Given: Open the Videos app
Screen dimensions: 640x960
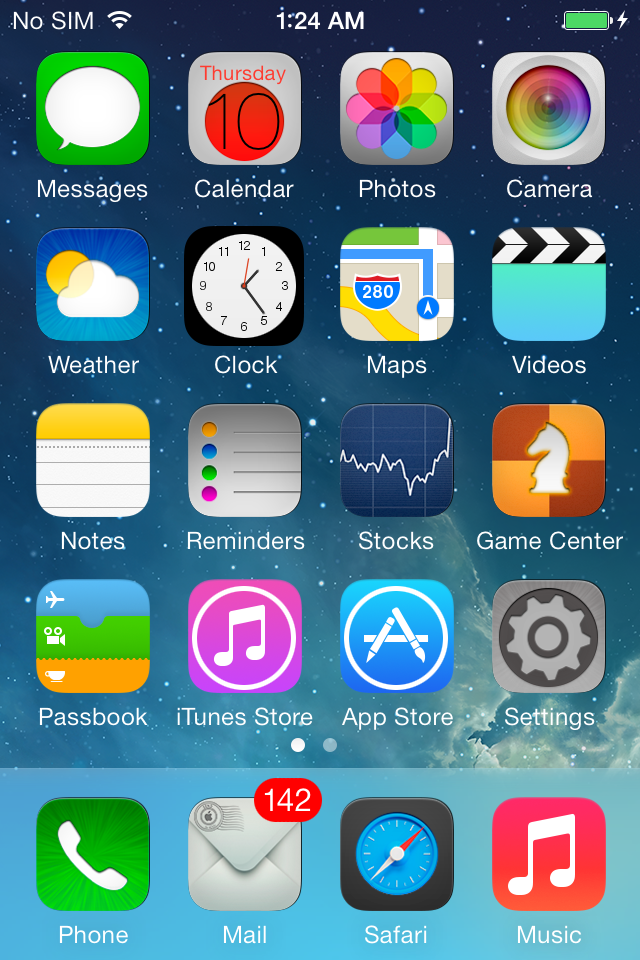Looking at the screenshot, I should 549,284.
